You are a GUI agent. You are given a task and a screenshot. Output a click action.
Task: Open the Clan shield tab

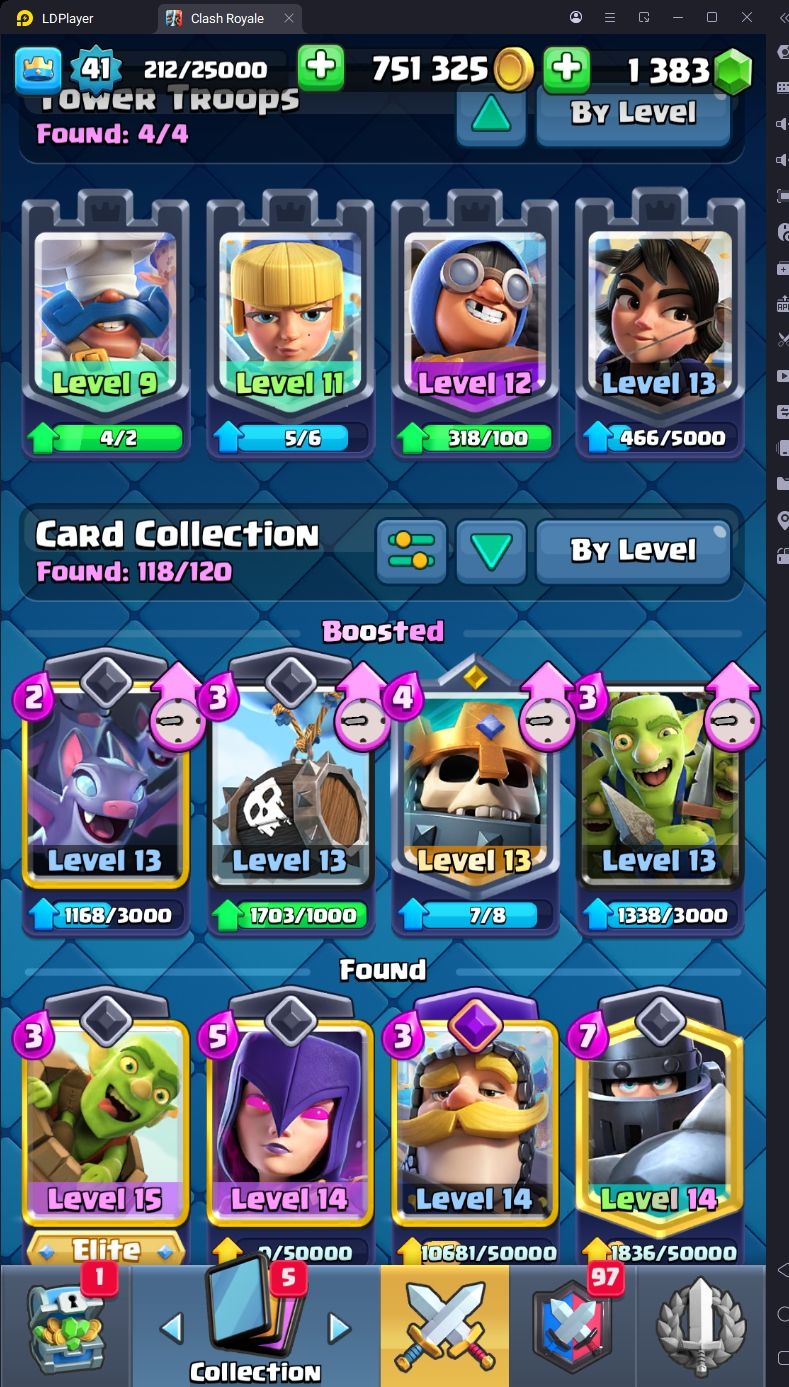tap(572, 1326)
